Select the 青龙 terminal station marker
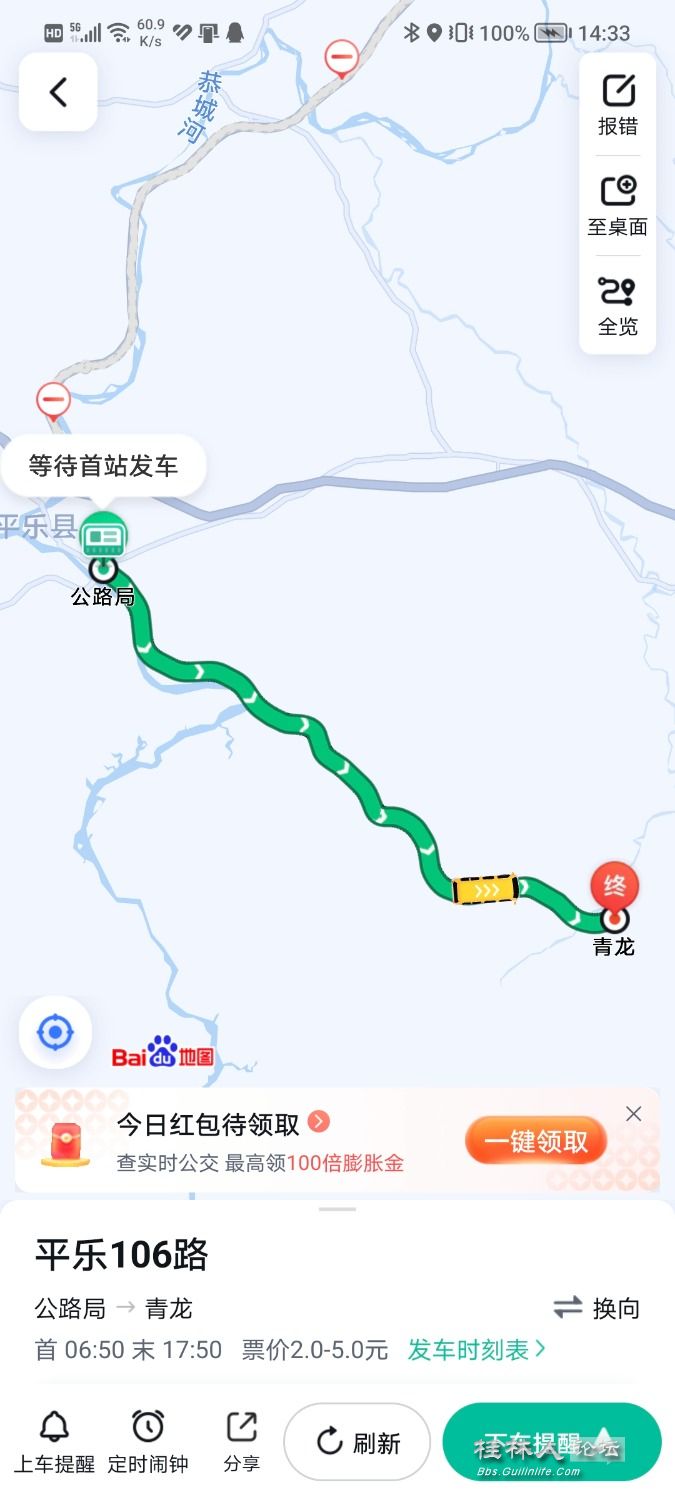Image resolution: width=675 pixels, height=1500 pixels. point(614,919)
